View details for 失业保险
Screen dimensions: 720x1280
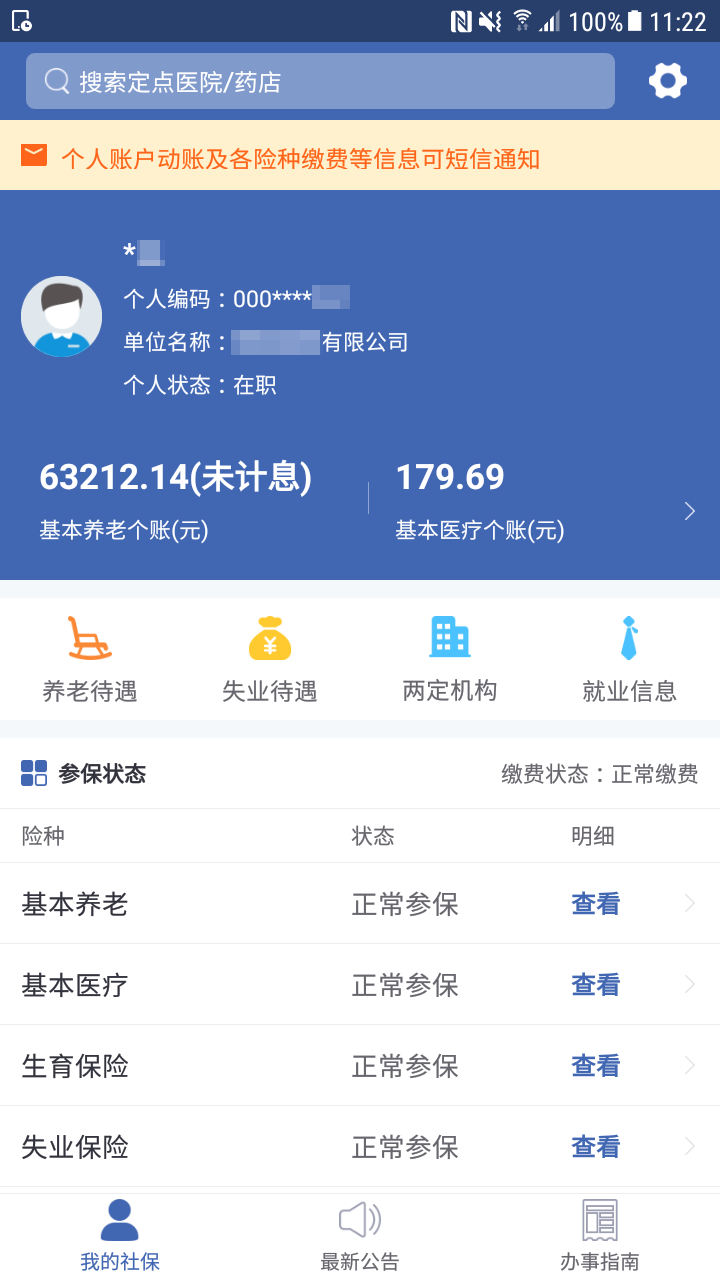(x=596, y=1147)
